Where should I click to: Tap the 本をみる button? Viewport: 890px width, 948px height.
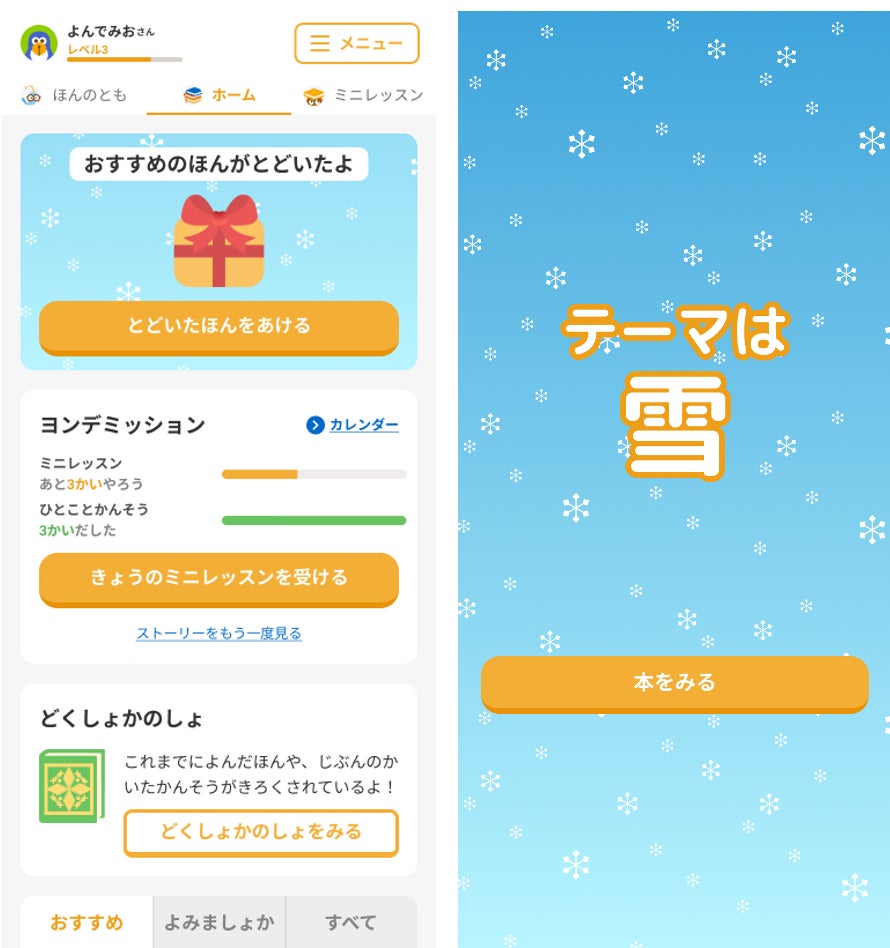pos(674,683)
